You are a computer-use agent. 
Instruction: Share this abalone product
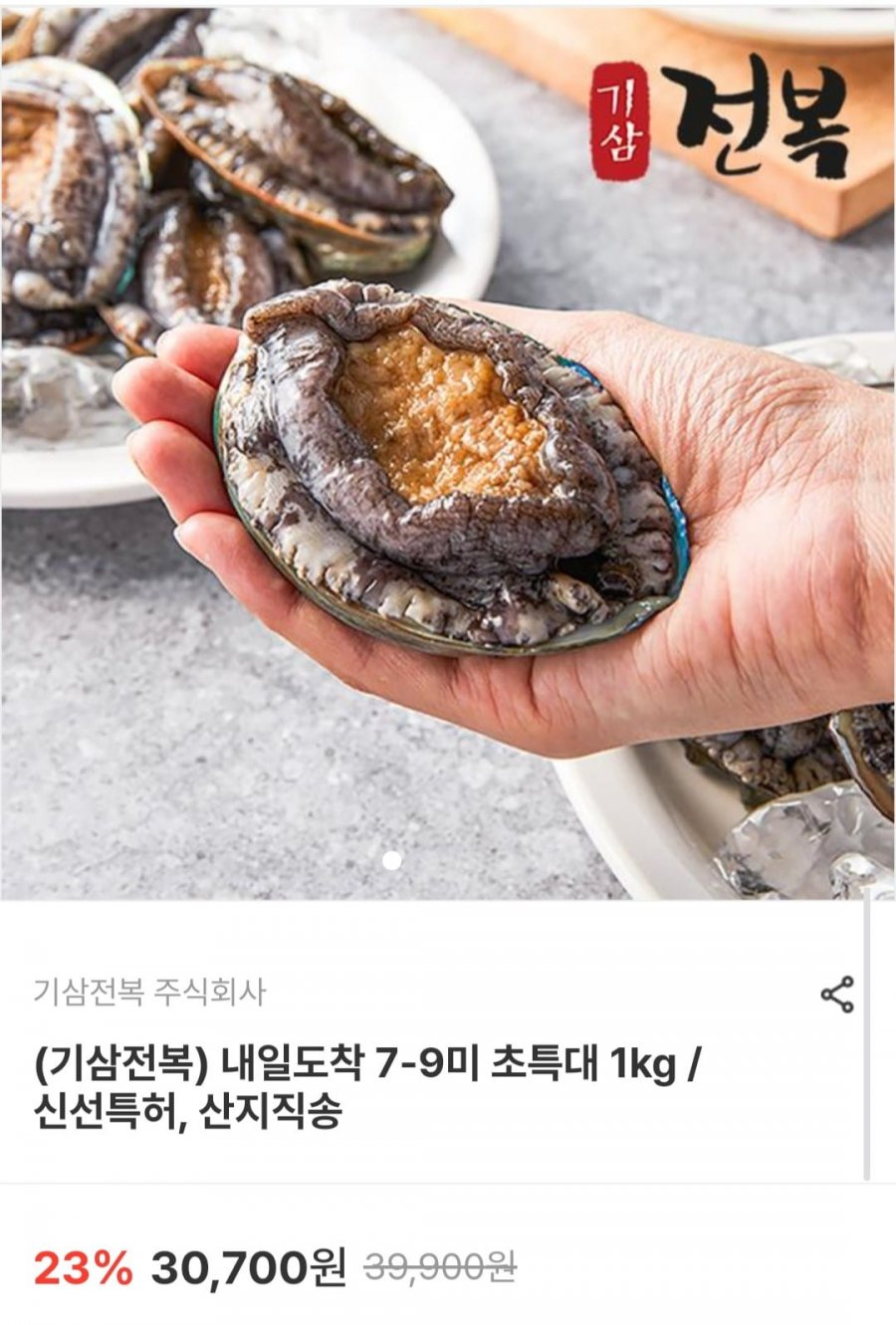(x=836, y=994)
